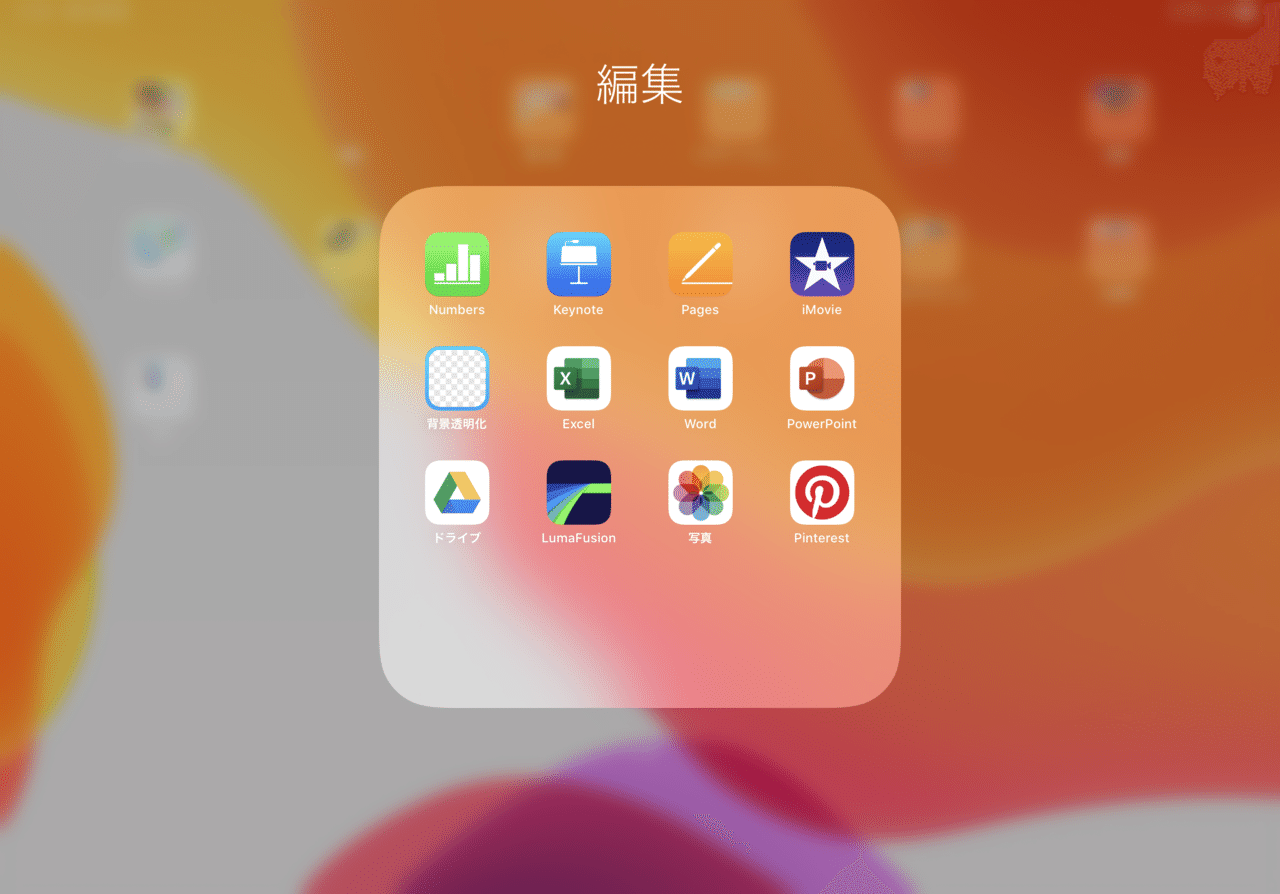Open Microsoft Word
This screenshot has width=1280, height=894.
700,379
